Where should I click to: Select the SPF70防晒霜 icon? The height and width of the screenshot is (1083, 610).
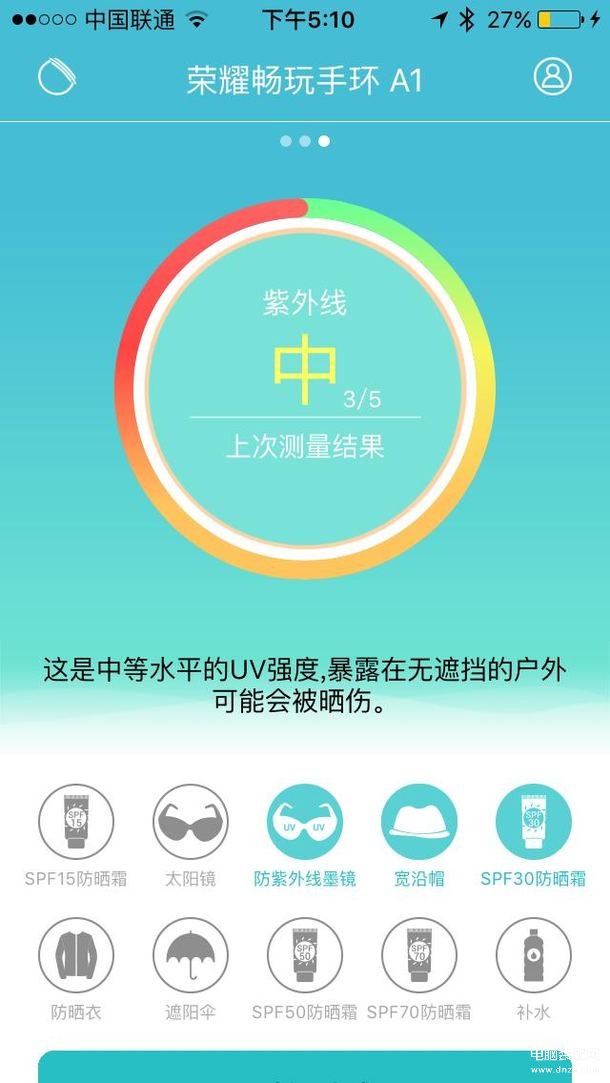(x=419, y=955)
